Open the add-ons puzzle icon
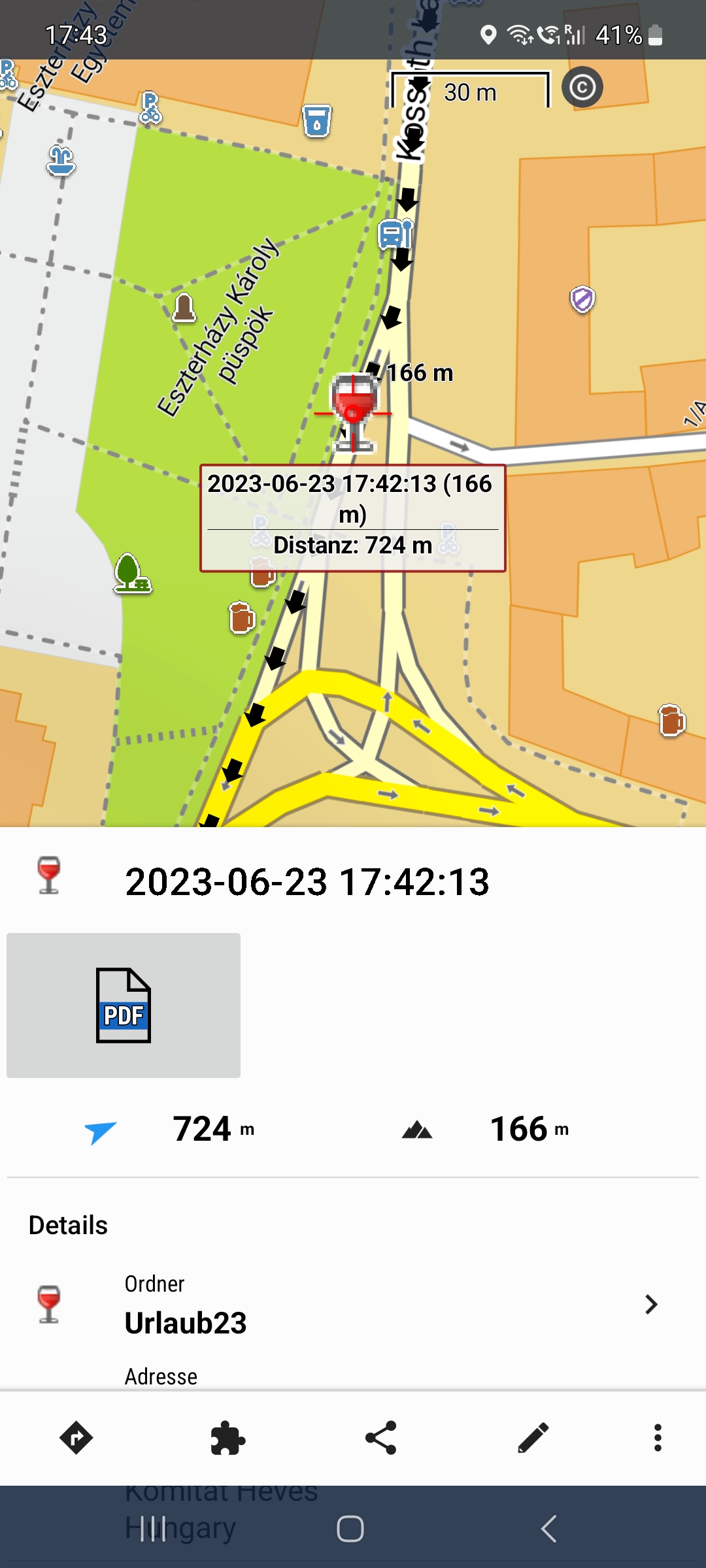706x1568 pixels. [227, 1437]
